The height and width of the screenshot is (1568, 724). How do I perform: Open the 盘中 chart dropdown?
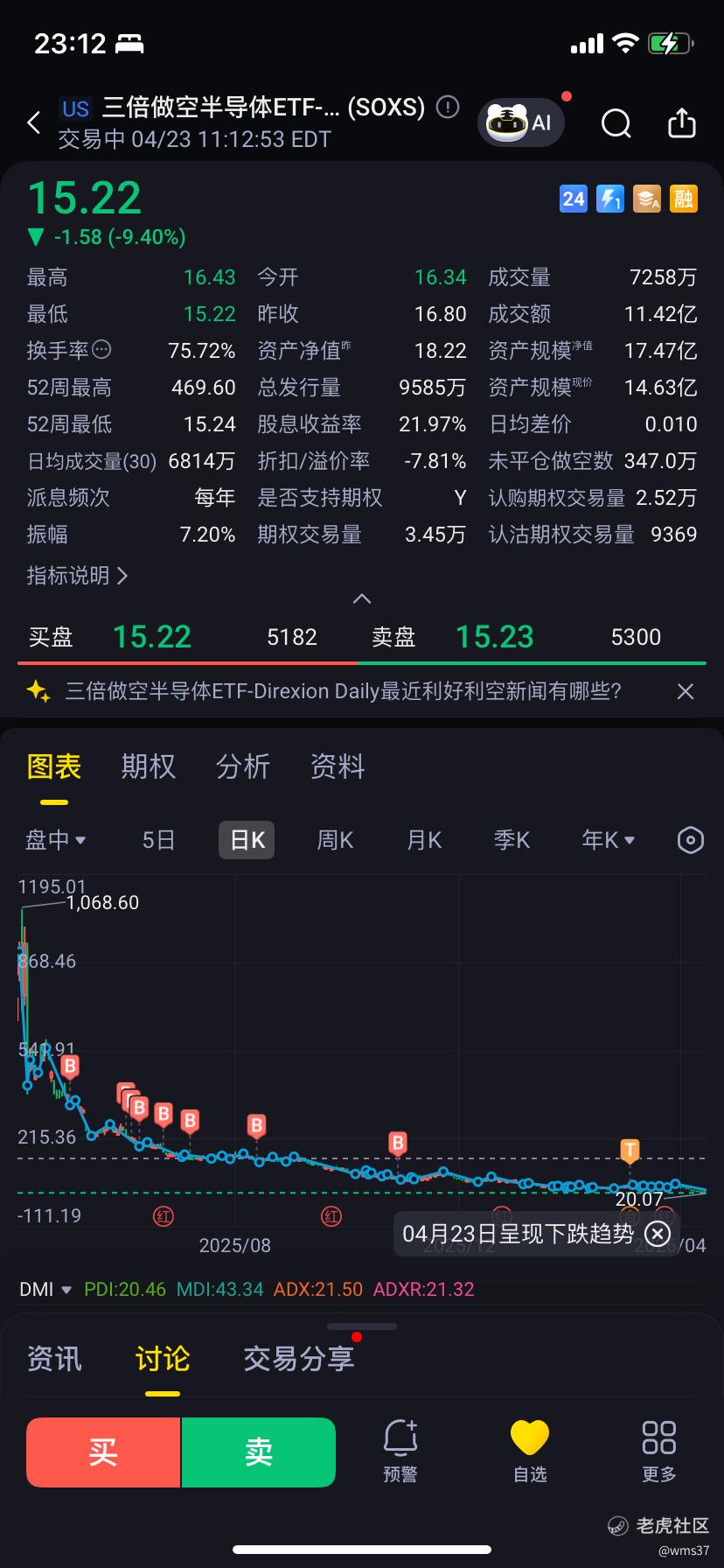coord(56,841)
